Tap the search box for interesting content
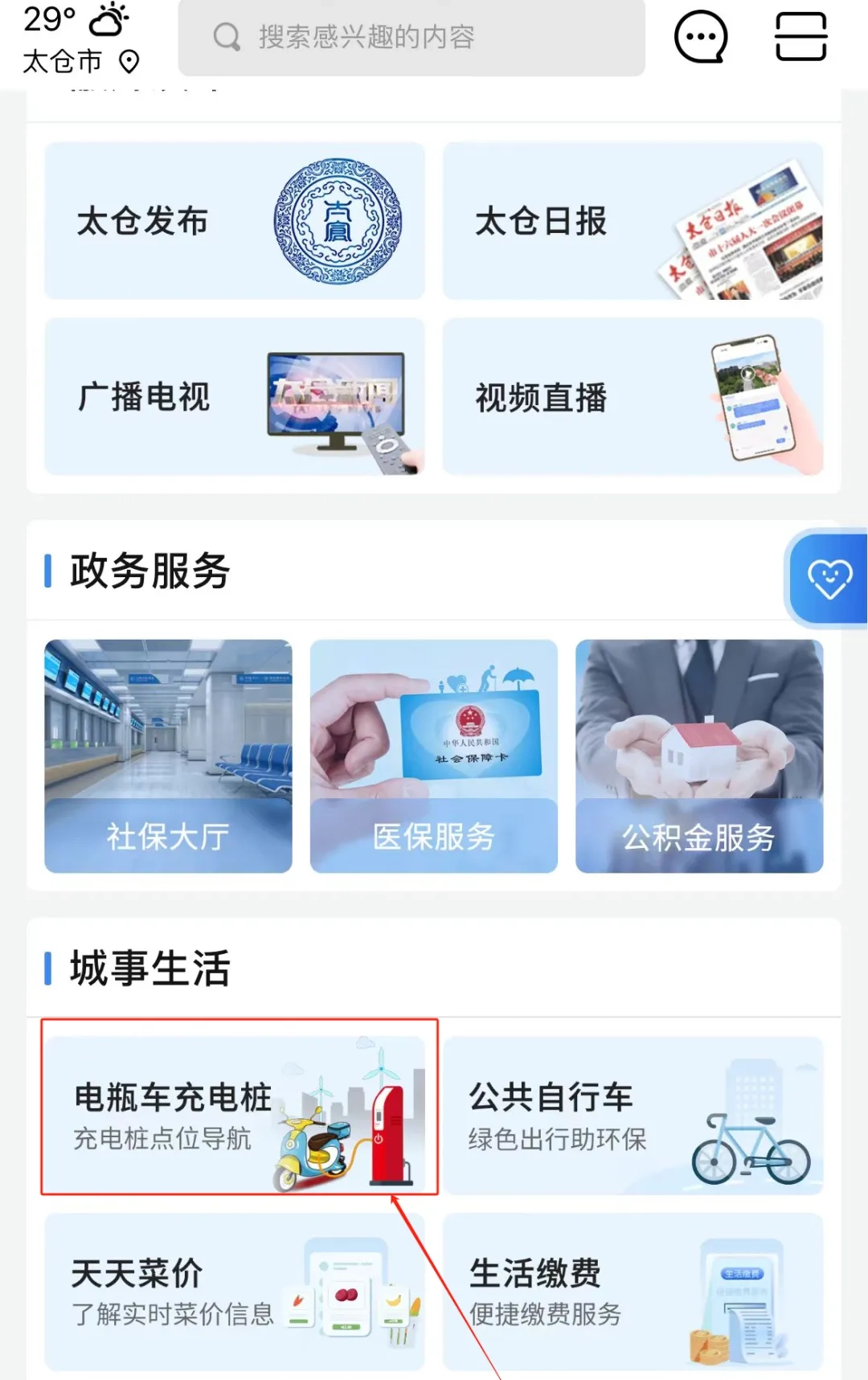This screenshot has width=868, height=1380. [x=411, y=37]
